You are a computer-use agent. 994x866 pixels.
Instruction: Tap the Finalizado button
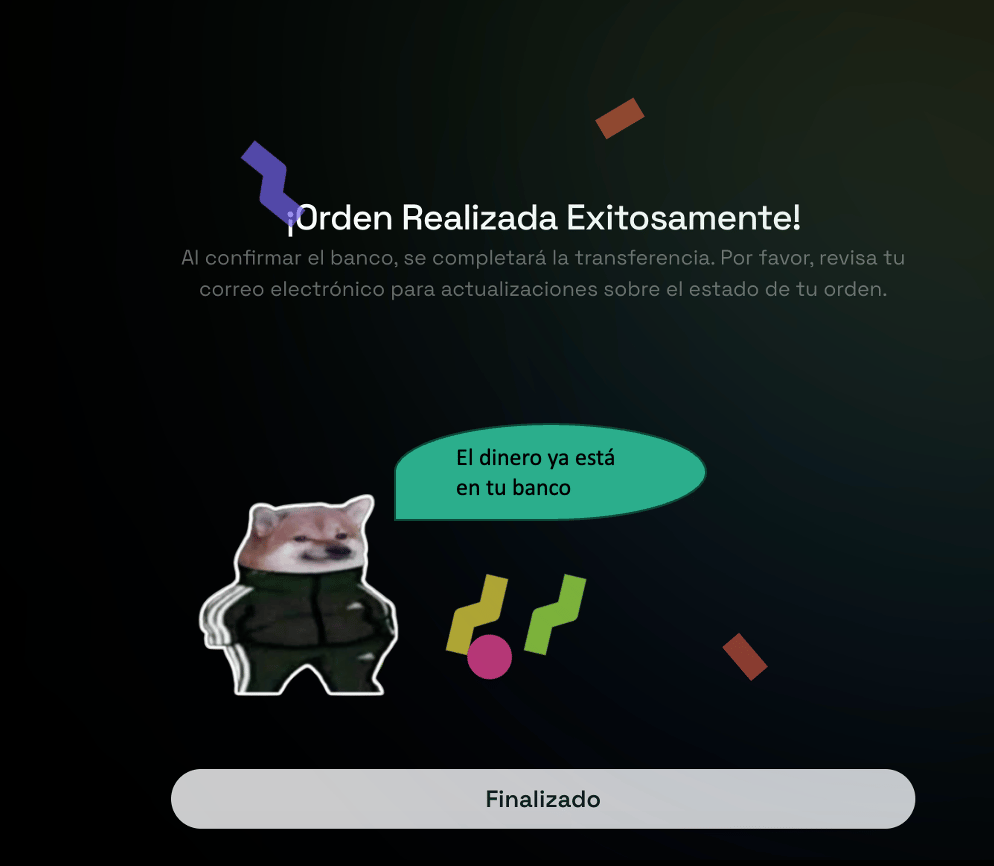(x=543, y=799)
